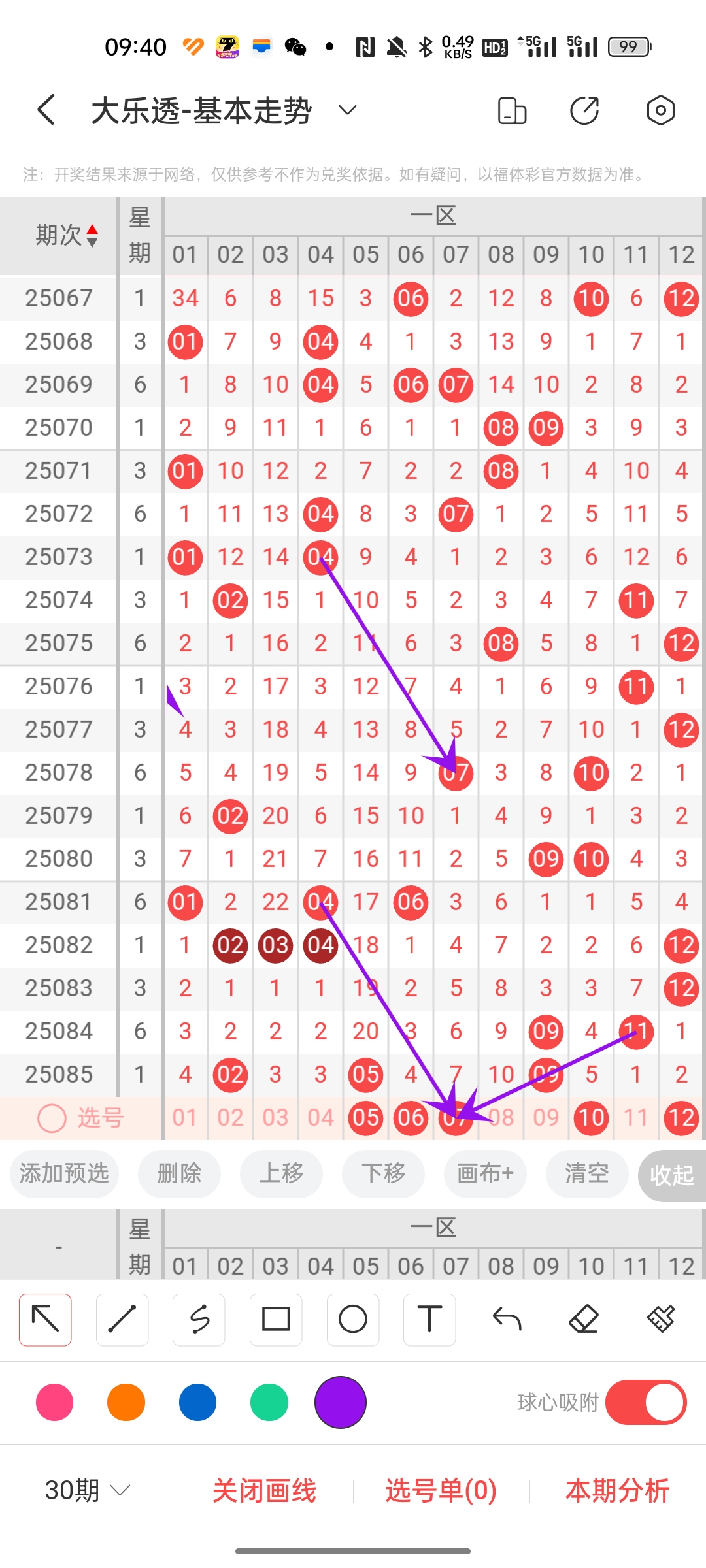This screenshot has width=706, height=1568.
Task: Pick the purple drawing color
Action: (x=340, y=1401)
